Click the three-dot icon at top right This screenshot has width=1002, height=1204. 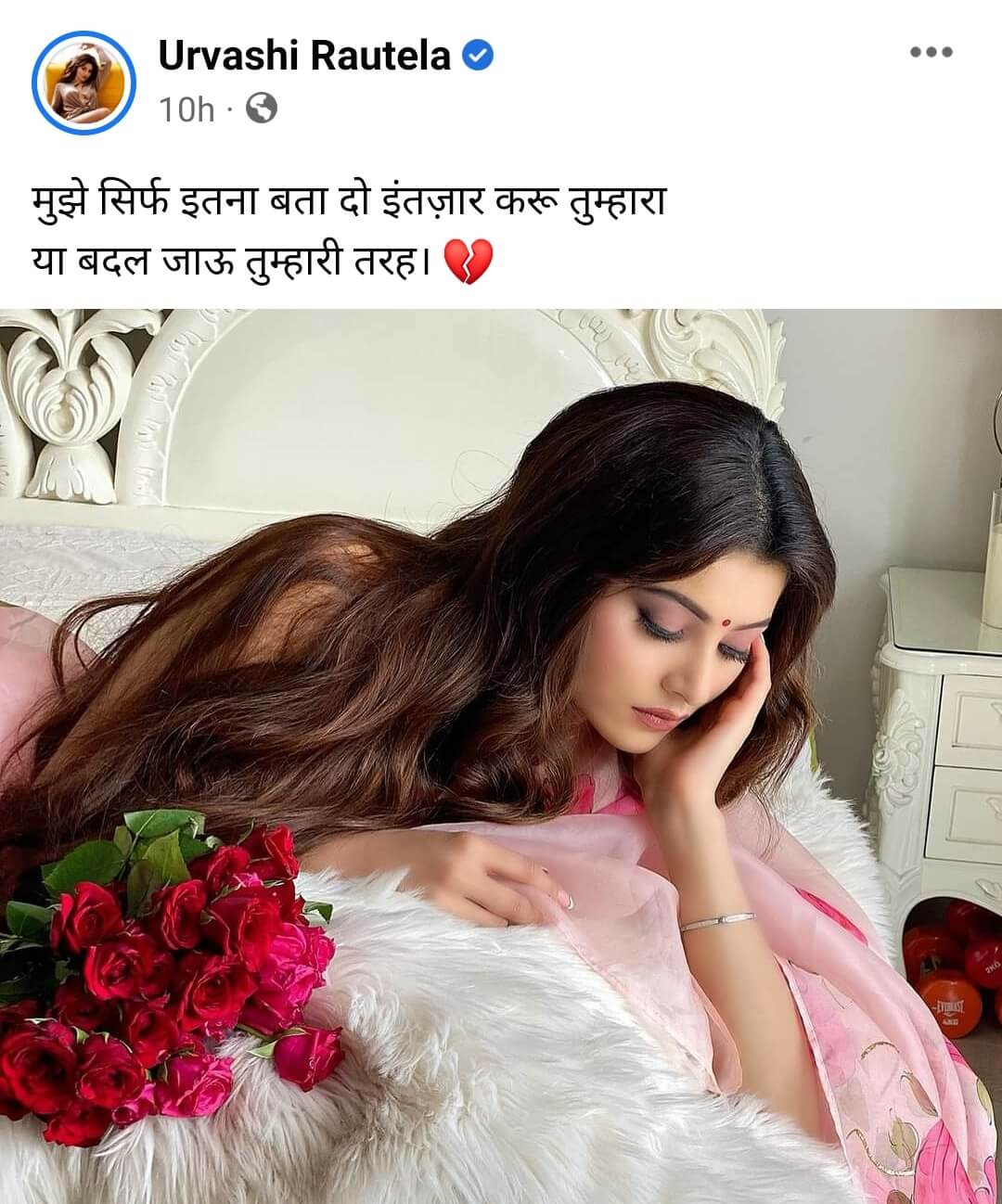click(x=932, y=53)
